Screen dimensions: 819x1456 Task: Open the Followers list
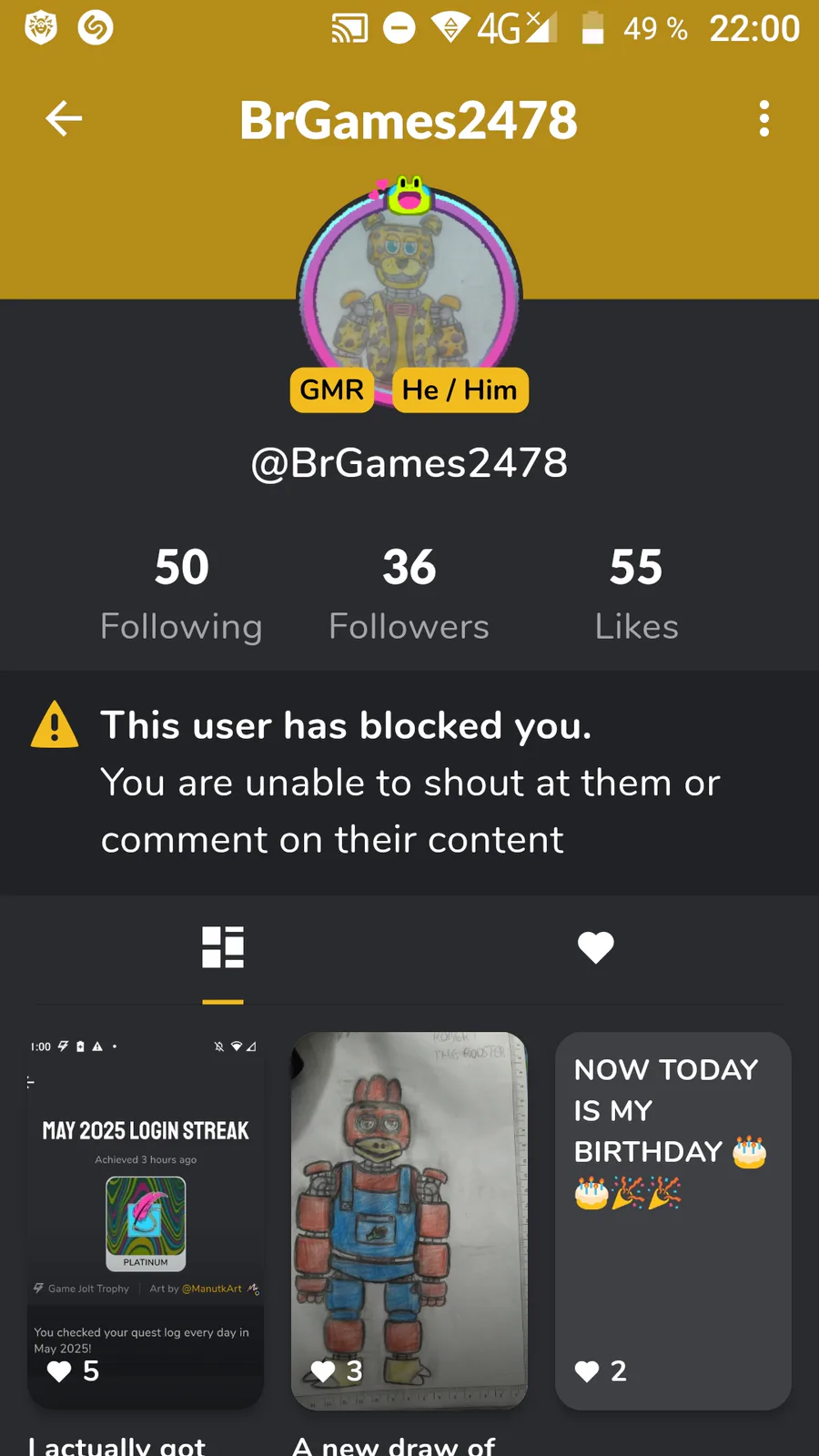[409, 595]
